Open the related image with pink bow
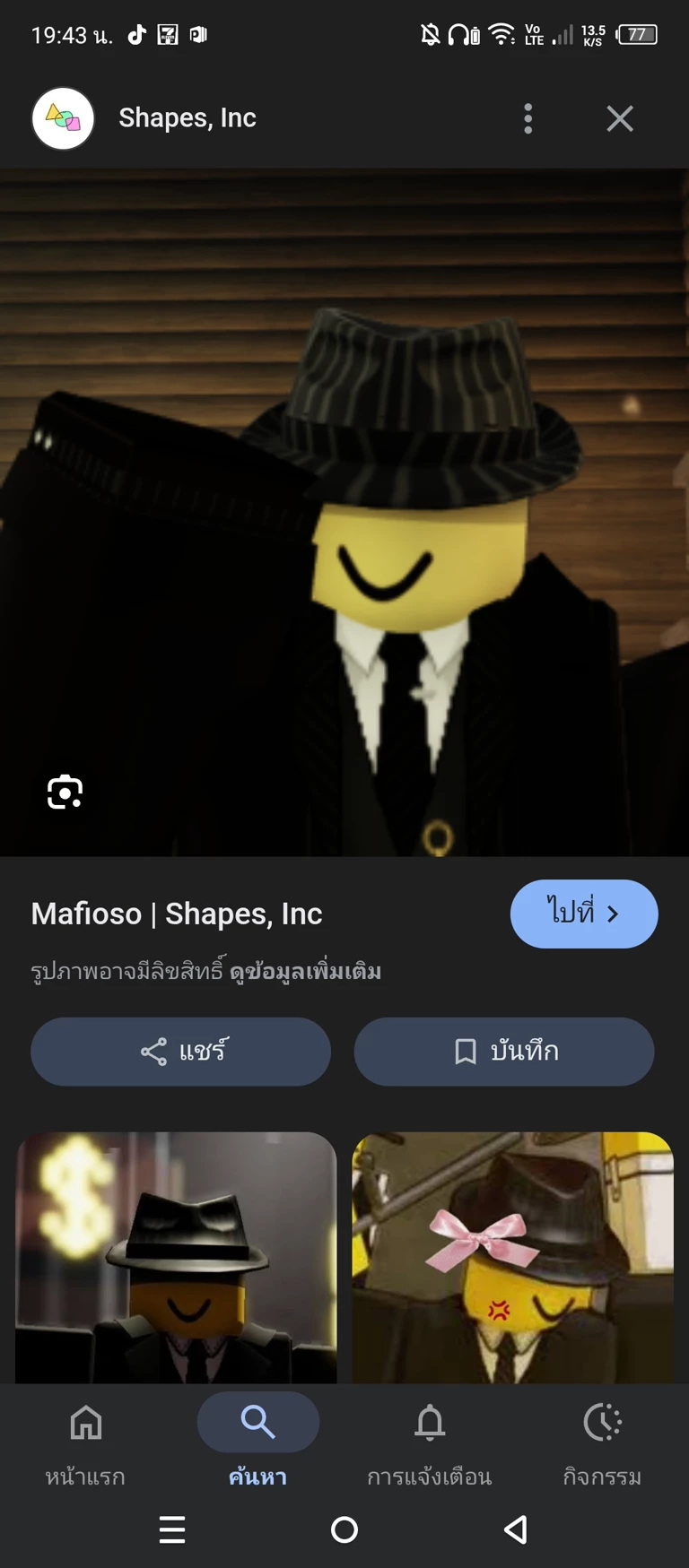This screenshot has width=689, height=1568. pos(512,1257)
